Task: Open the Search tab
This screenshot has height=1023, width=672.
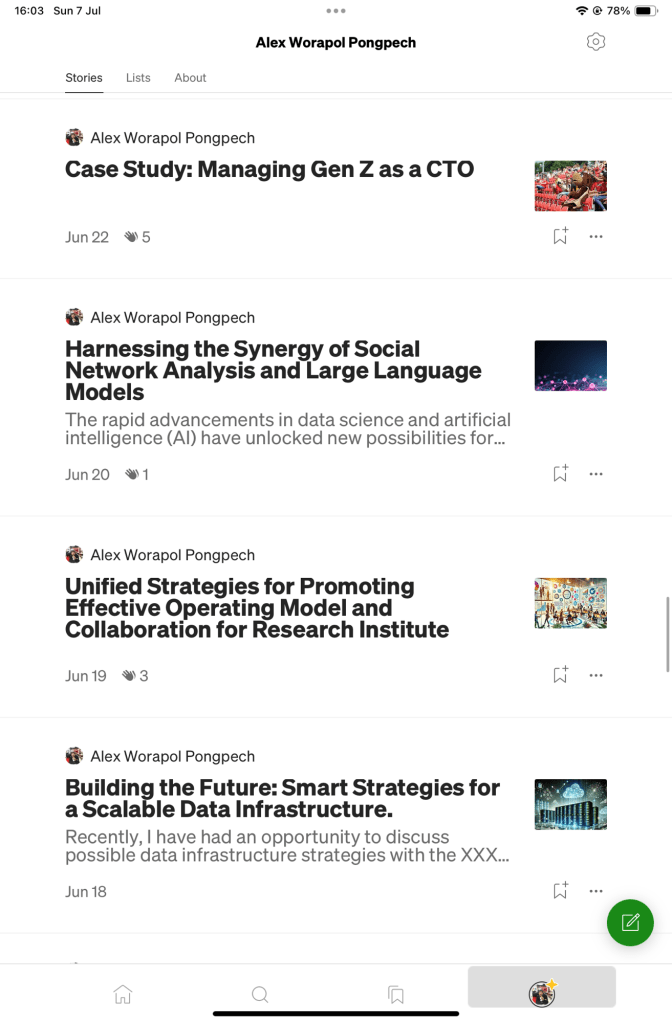Action: pos(260,994)
